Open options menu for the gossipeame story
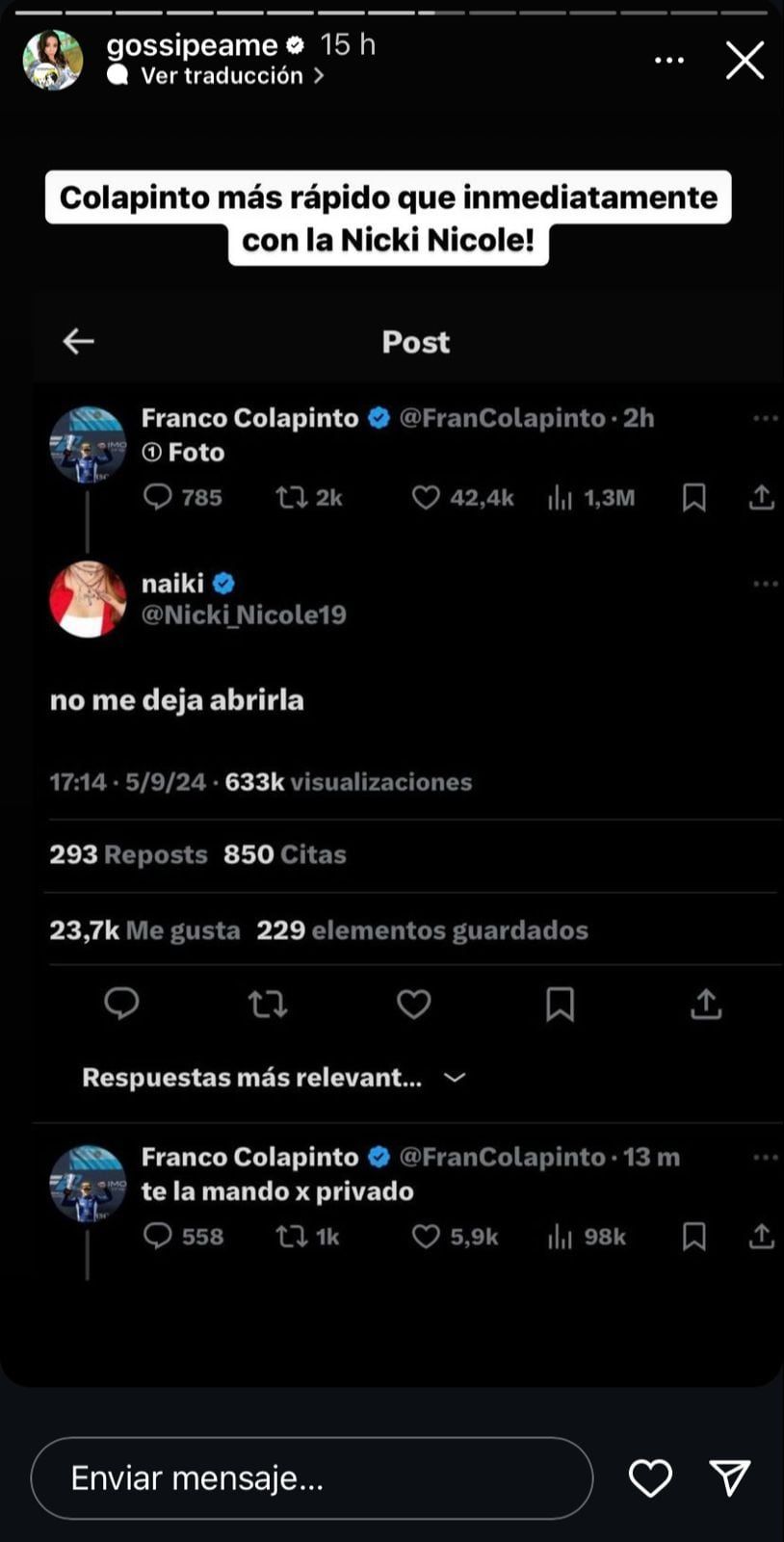The height and width of the screenshot is (1542, 784). point(668,59)
